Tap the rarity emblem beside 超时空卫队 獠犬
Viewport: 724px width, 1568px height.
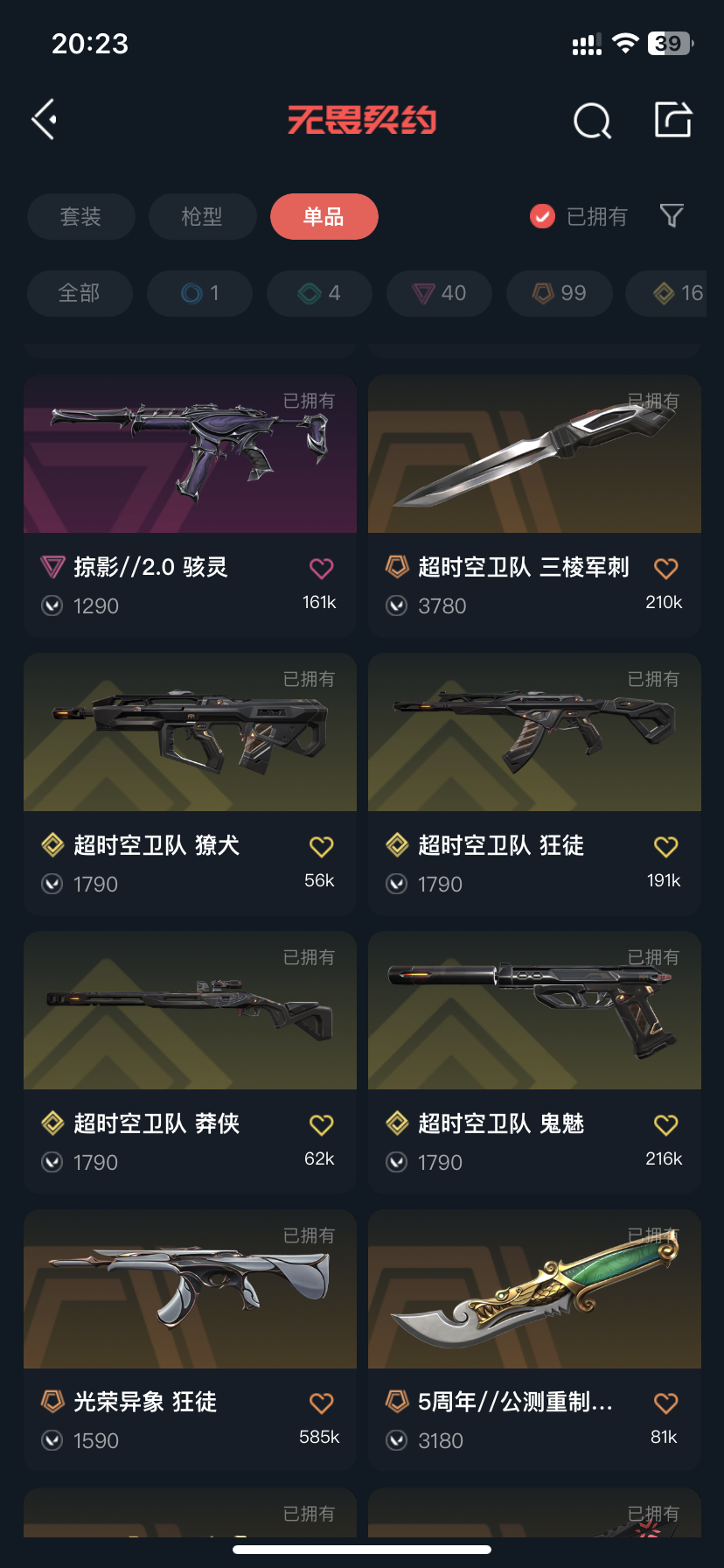pyautogui.click(x=52, y=845)
